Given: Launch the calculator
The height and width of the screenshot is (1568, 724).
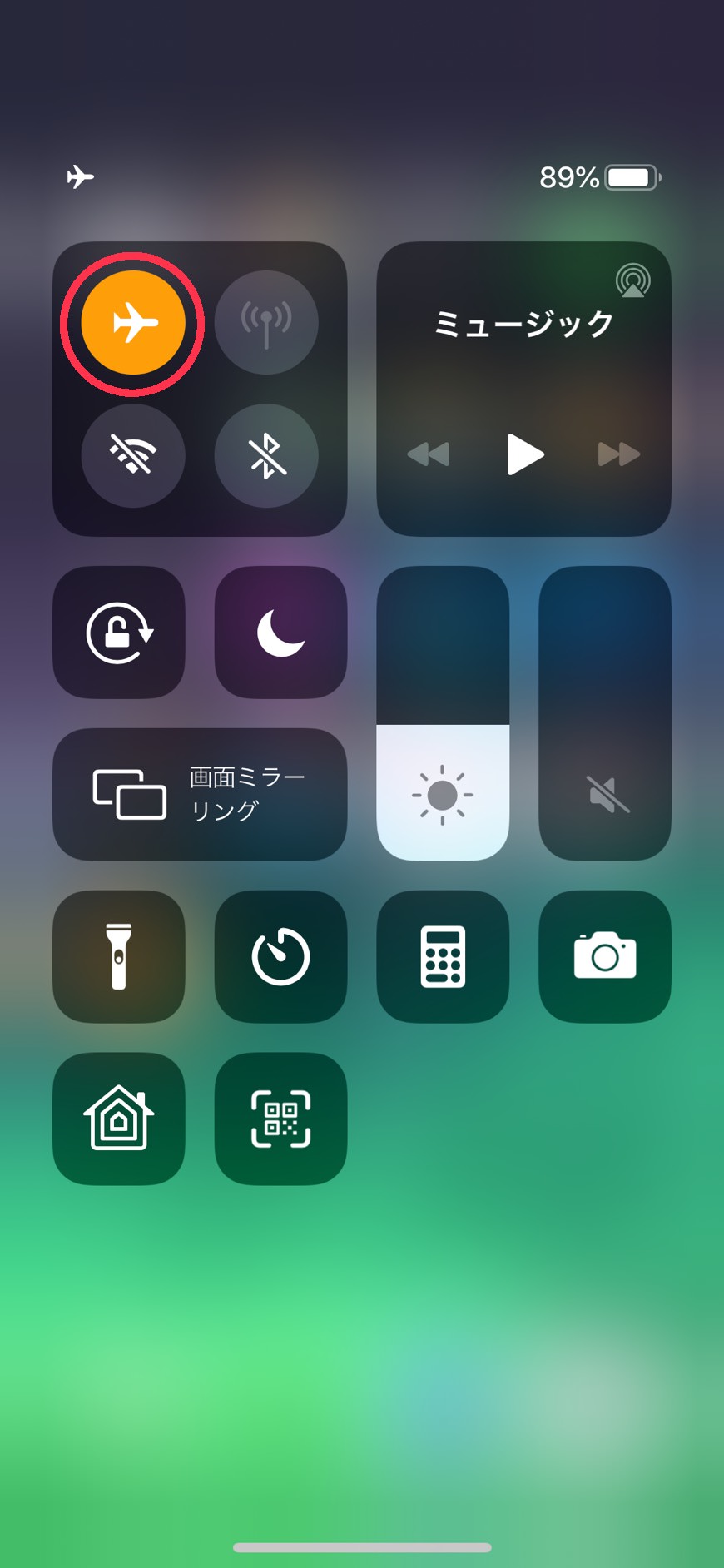Looking at the screenshot, I should 443,956.
